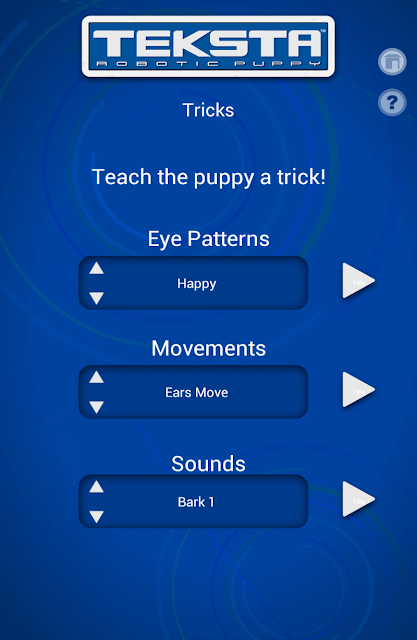
Task: Play the Happy eye pattern
Action: [358, 281]
